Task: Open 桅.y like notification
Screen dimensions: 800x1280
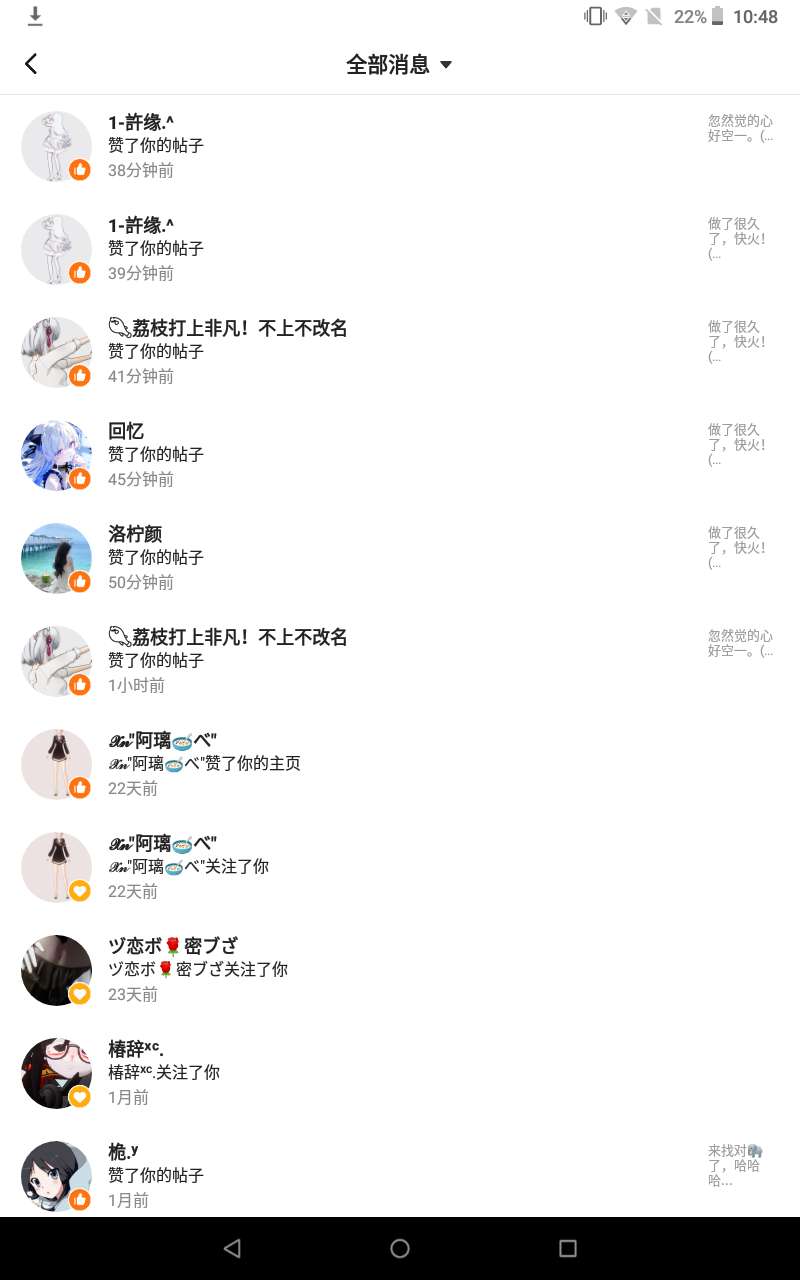Action: 400,1175
